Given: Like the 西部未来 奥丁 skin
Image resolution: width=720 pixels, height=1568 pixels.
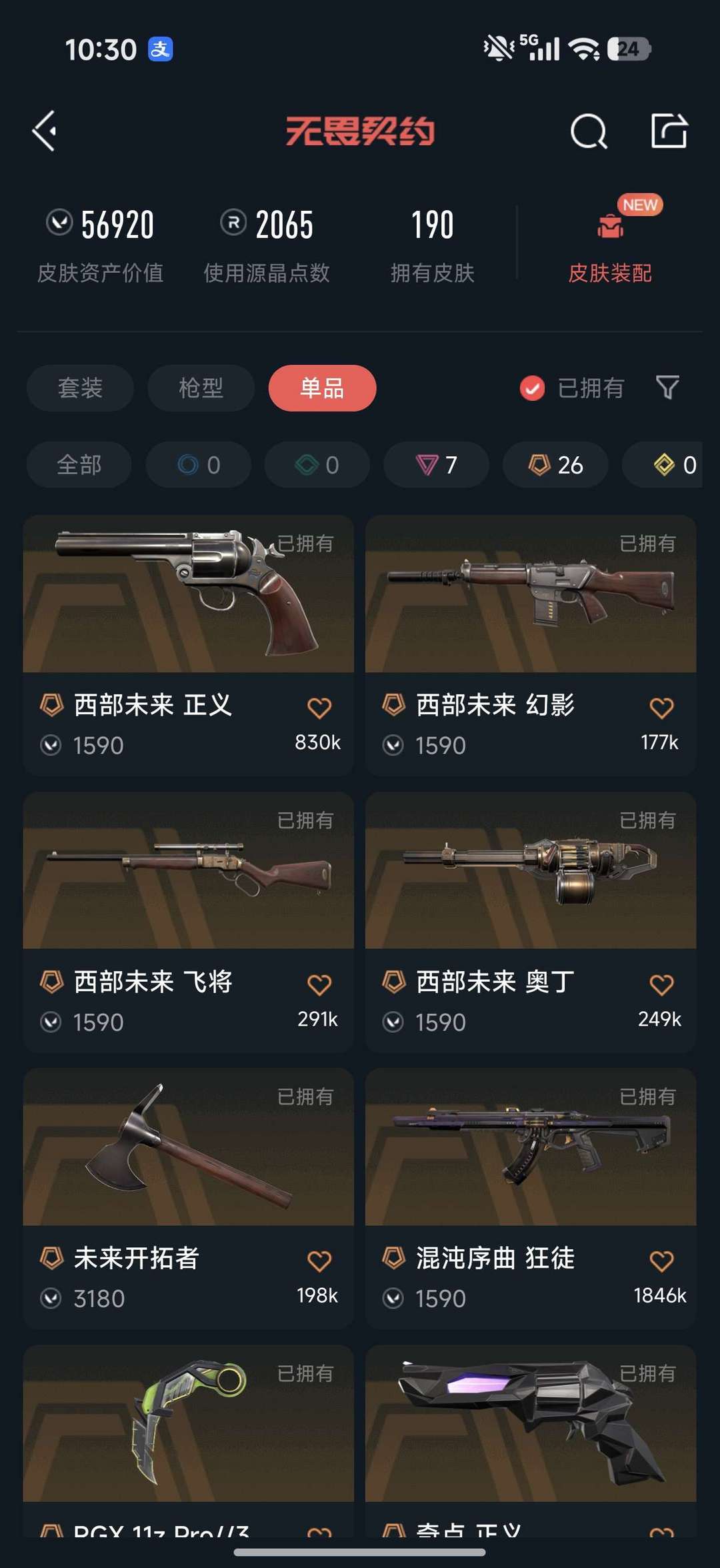Looking at the screenshot, I should click(661, 984).
